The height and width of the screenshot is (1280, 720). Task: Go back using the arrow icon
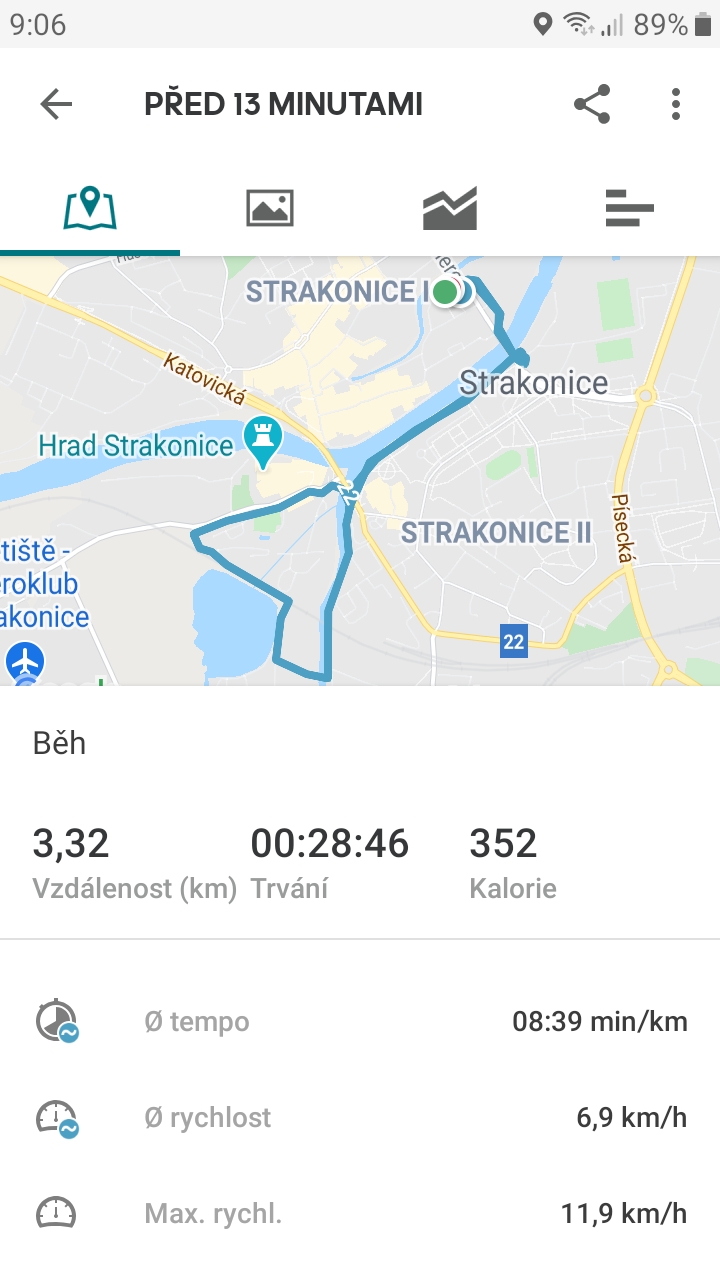pos(56,104)
